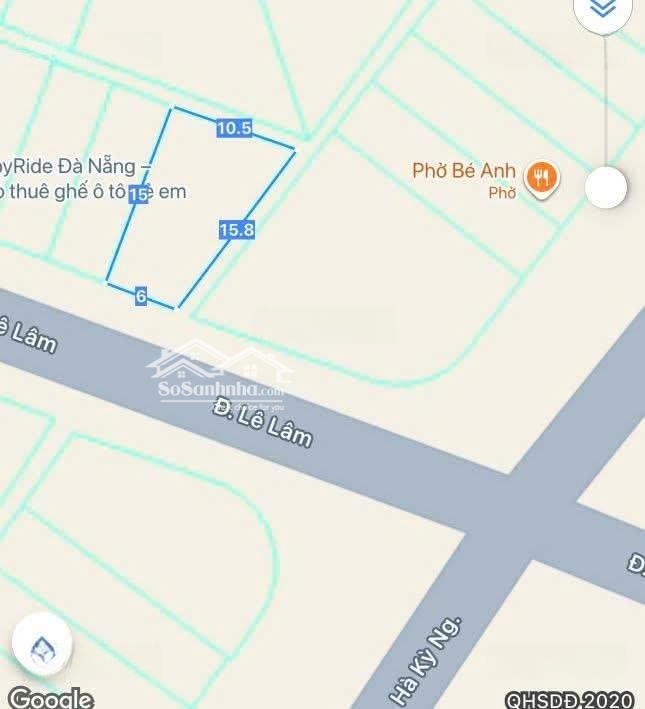Open the map layers button
Screen dimensions: 645x709
(602, 10)
